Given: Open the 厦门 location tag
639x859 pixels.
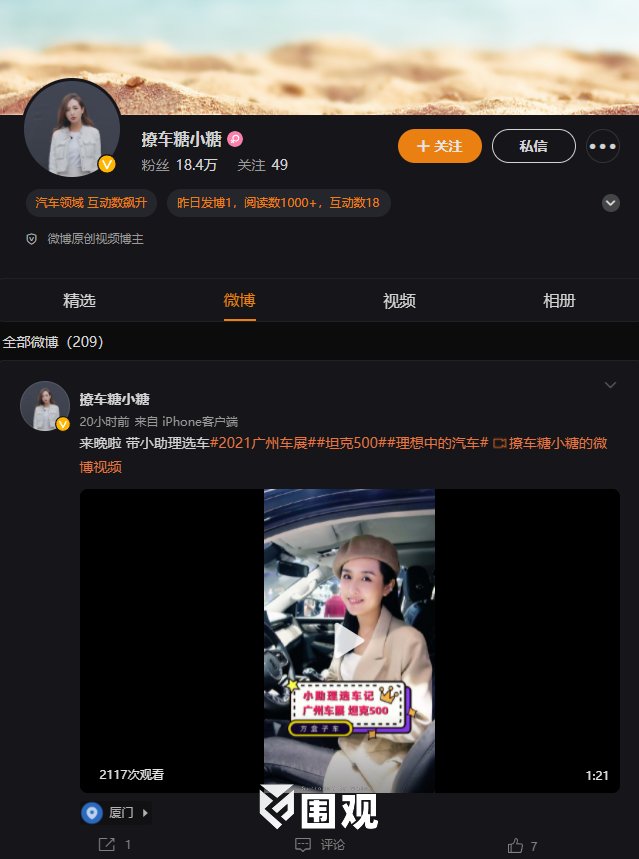Looking at the screenshot, I should (117, 813).
